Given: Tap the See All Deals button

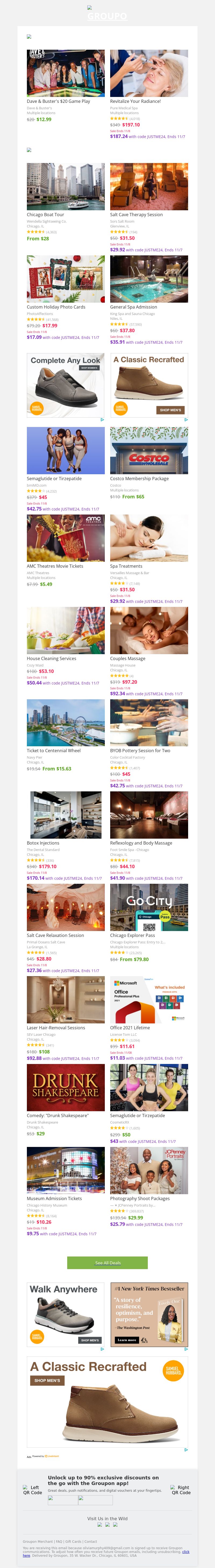Looking at the screenshot, I should tap(107, 1263).
